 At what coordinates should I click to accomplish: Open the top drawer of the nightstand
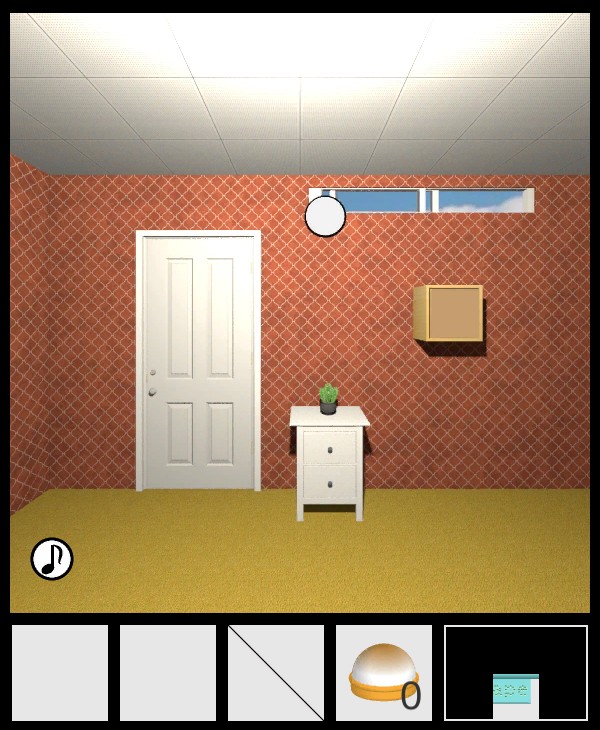[x=330, y=448]
